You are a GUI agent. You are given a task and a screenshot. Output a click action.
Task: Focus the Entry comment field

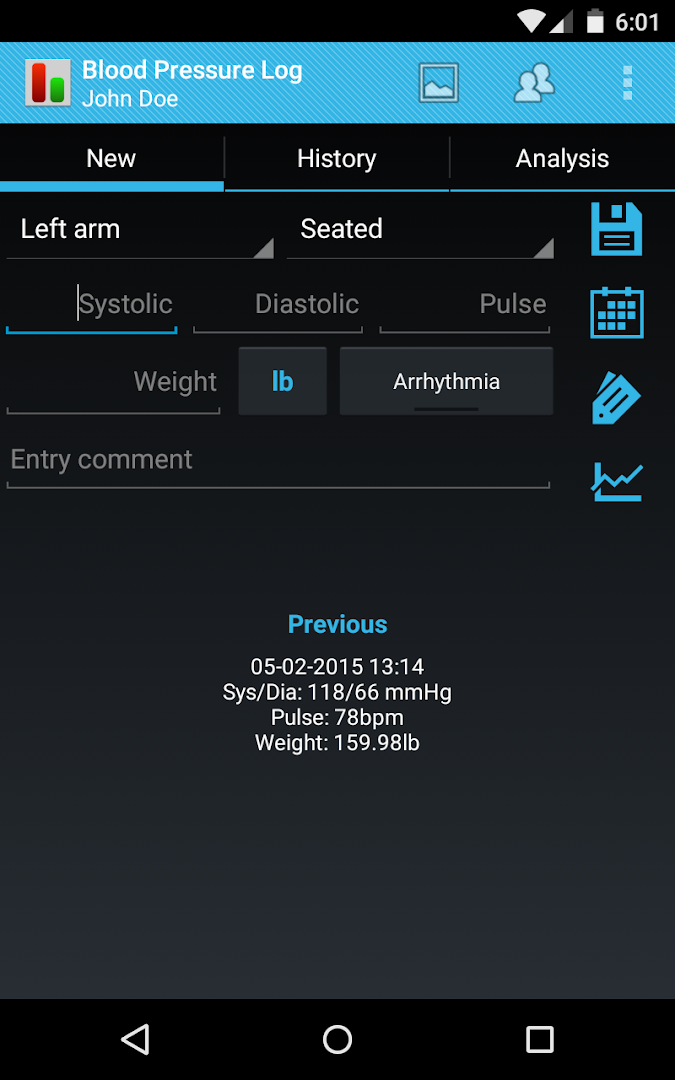coord(278,460)
